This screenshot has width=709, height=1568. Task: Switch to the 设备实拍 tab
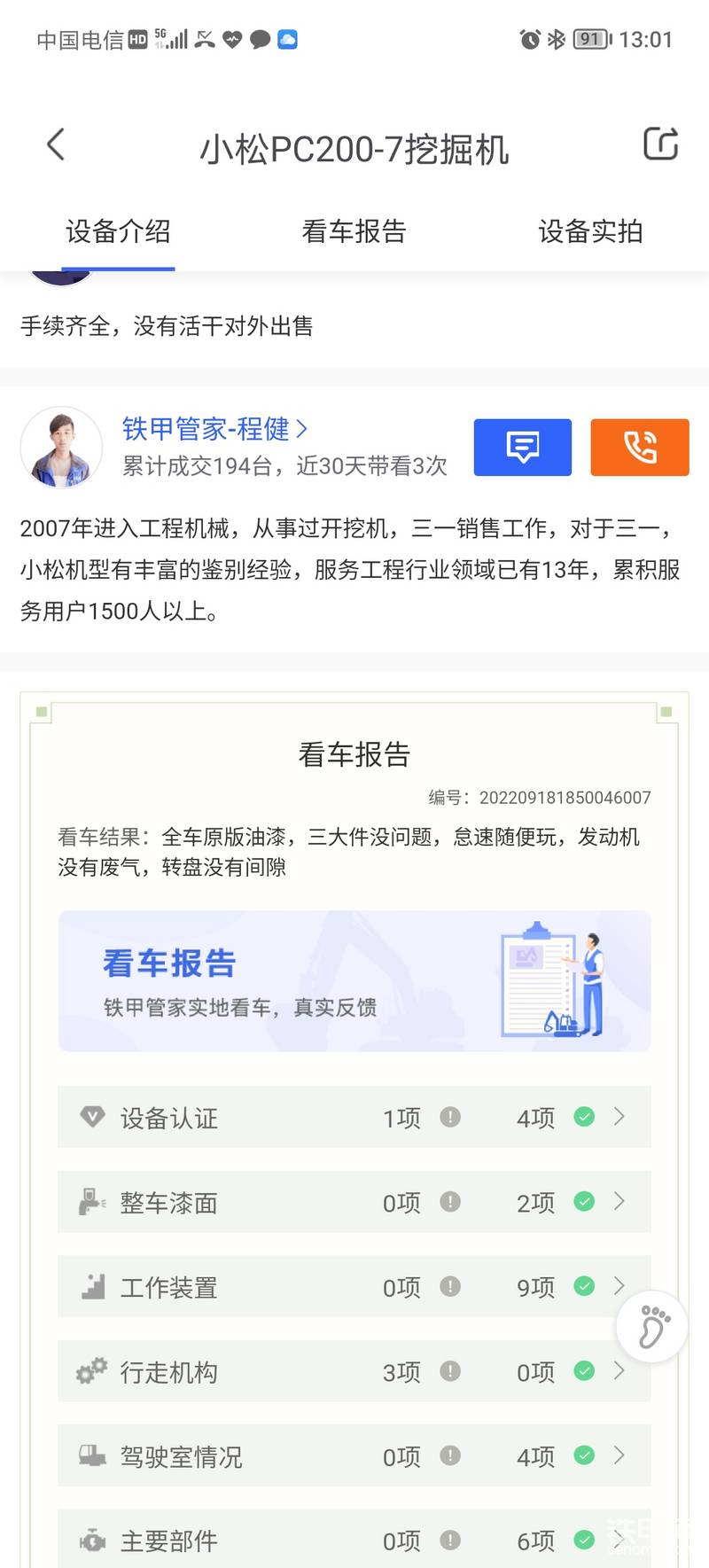590,231
